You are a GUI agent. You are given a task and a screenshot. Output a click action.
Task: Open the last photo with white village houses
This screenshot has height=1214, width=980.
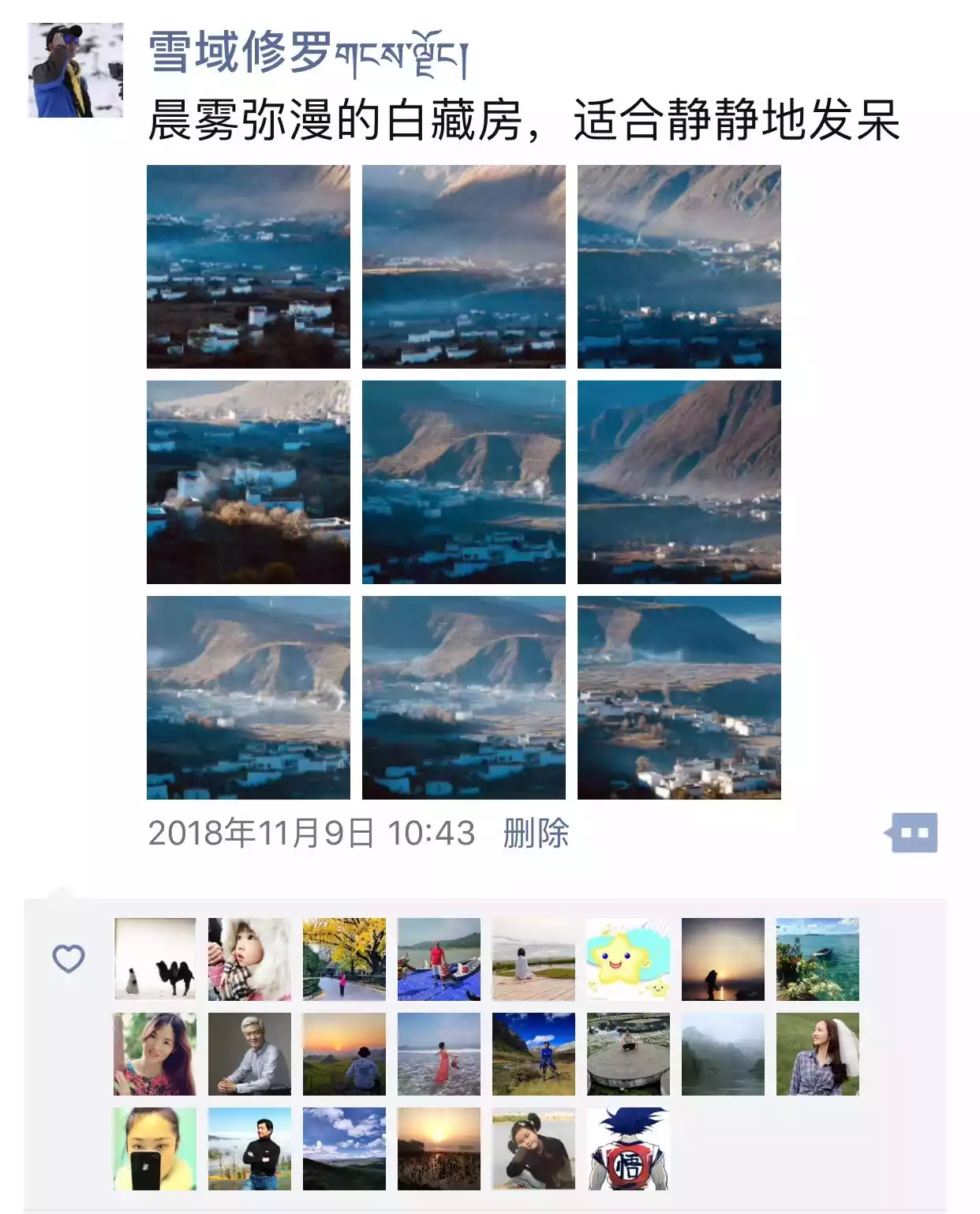click(x=679, y=698)
